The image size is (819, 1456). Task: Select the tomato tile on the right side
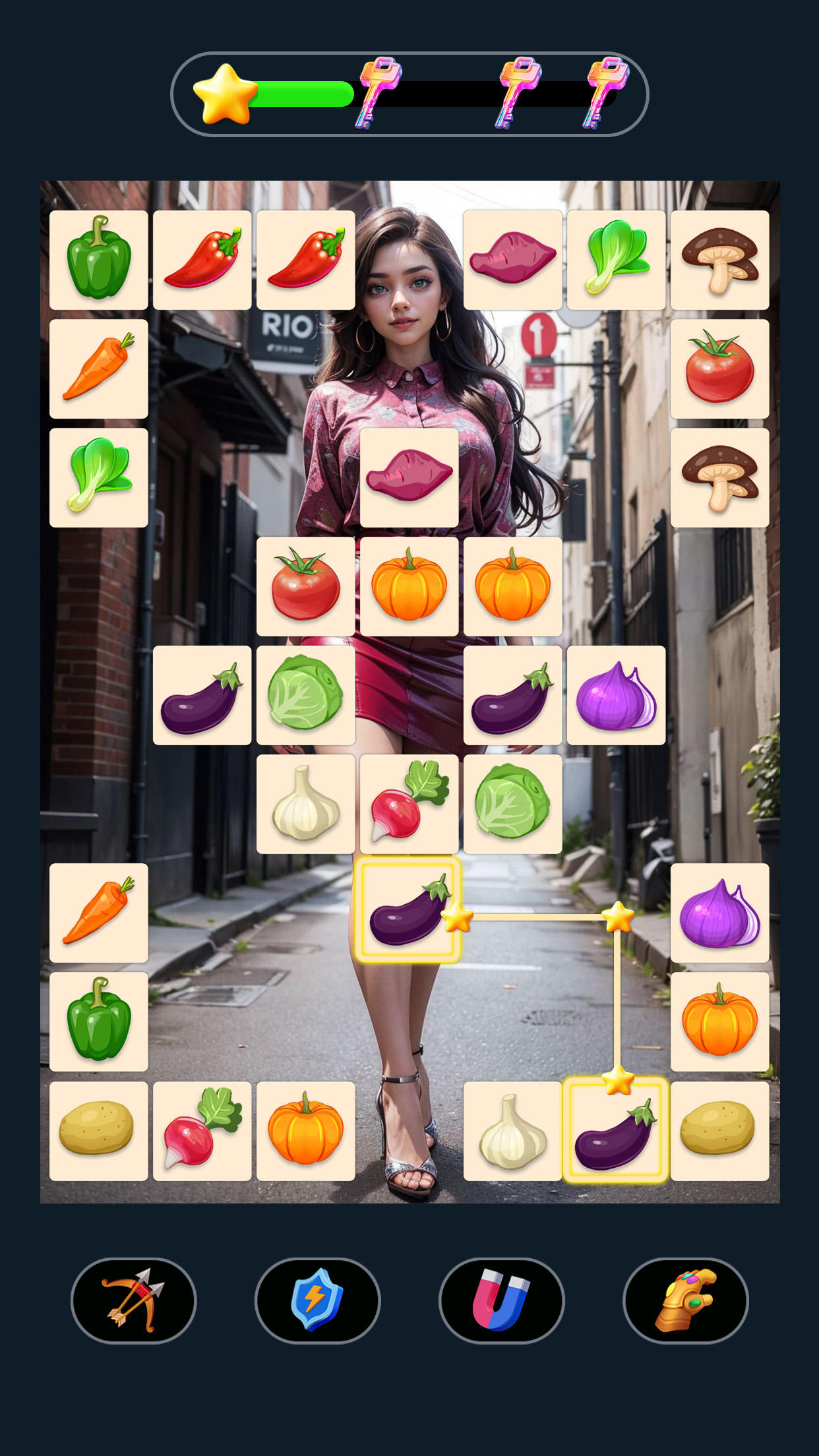point(720,369)
